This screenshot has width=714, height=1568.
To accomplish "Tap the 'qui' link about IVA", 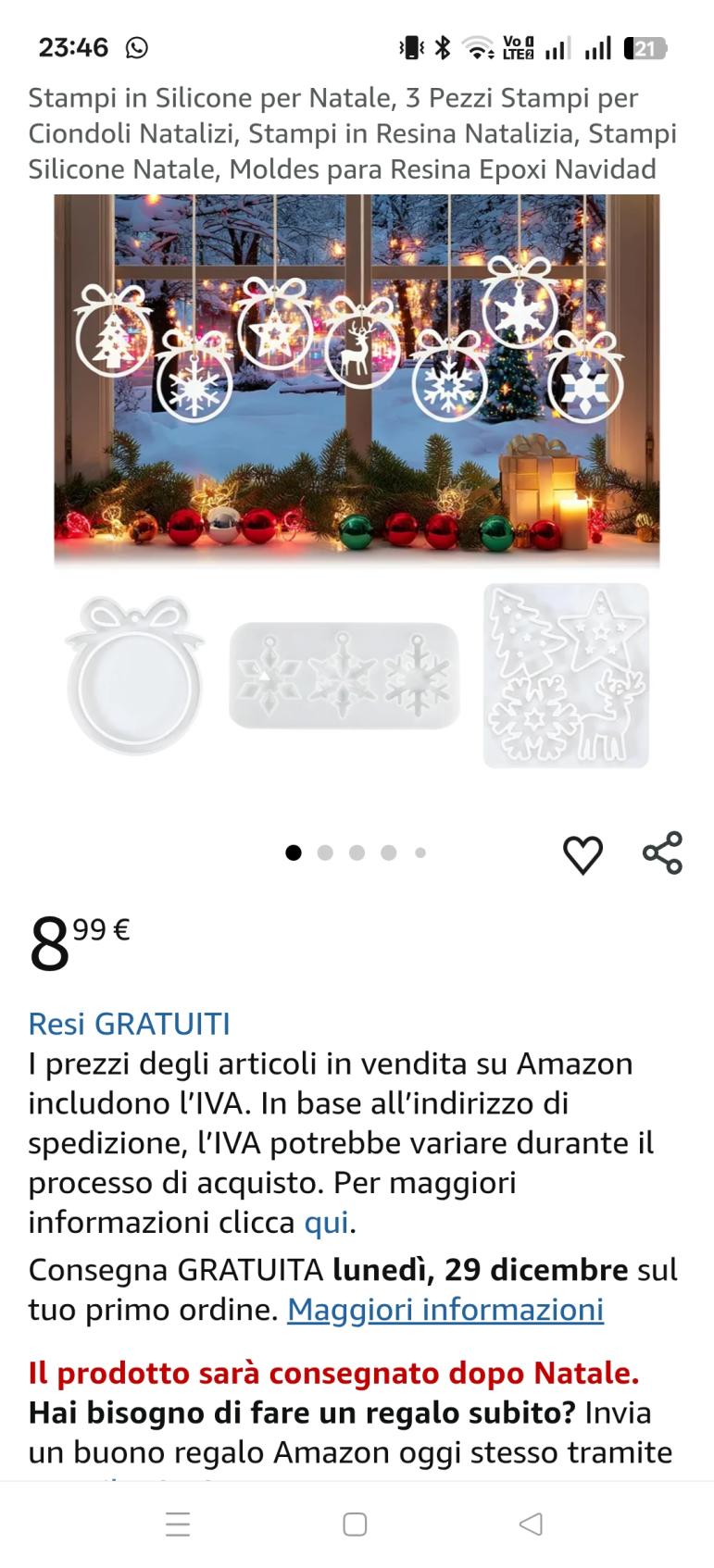I will [x=326, y=1223].
